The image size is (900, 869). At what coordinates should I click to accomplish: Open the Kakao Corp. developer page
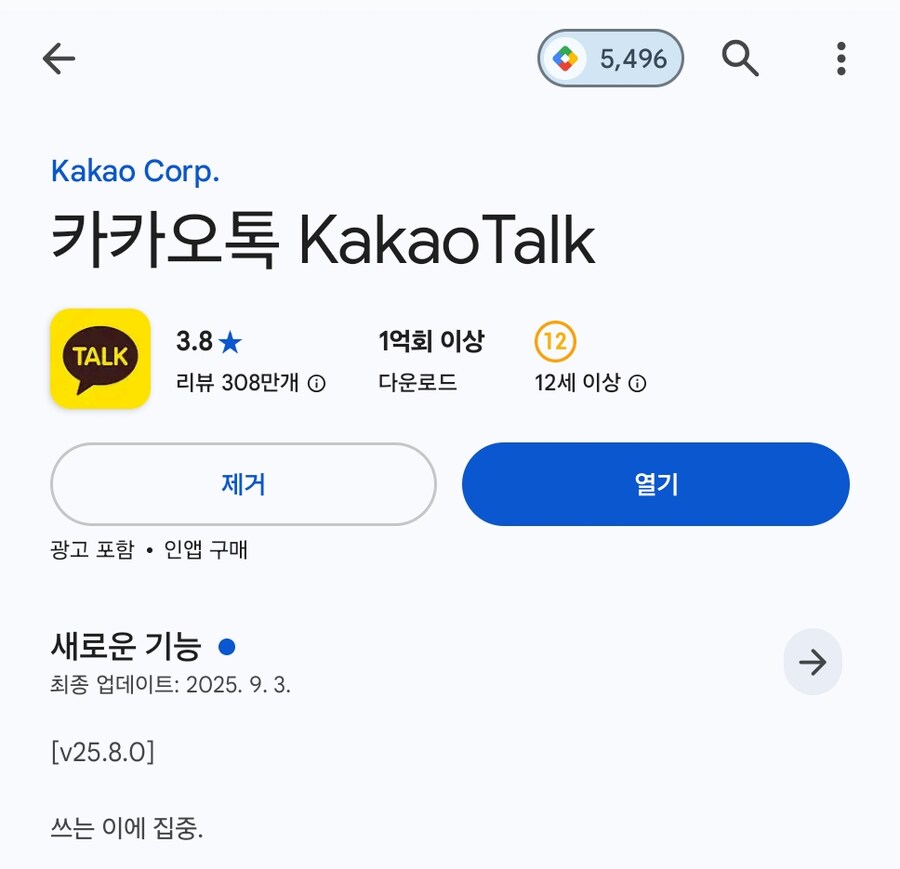click(x=135, y=171)
